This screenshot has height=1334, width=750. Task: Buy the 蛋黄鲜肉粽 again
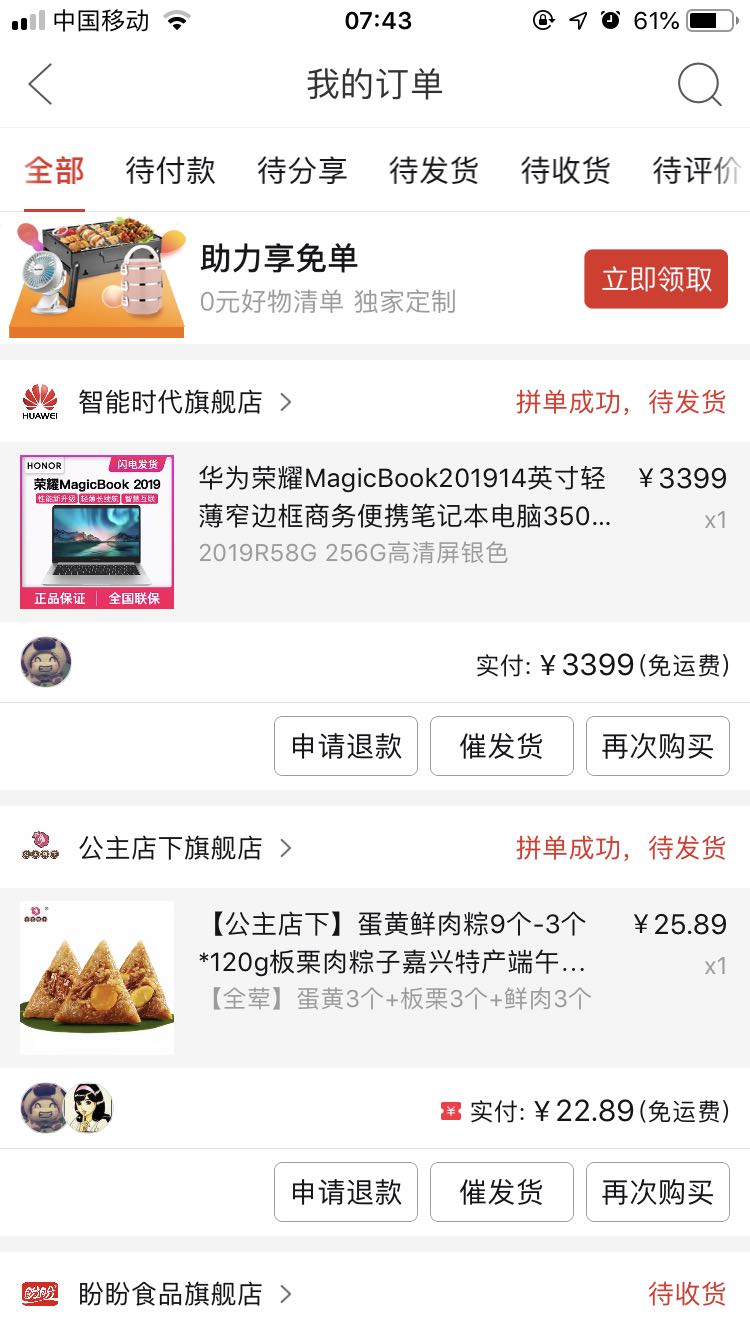658,1192
